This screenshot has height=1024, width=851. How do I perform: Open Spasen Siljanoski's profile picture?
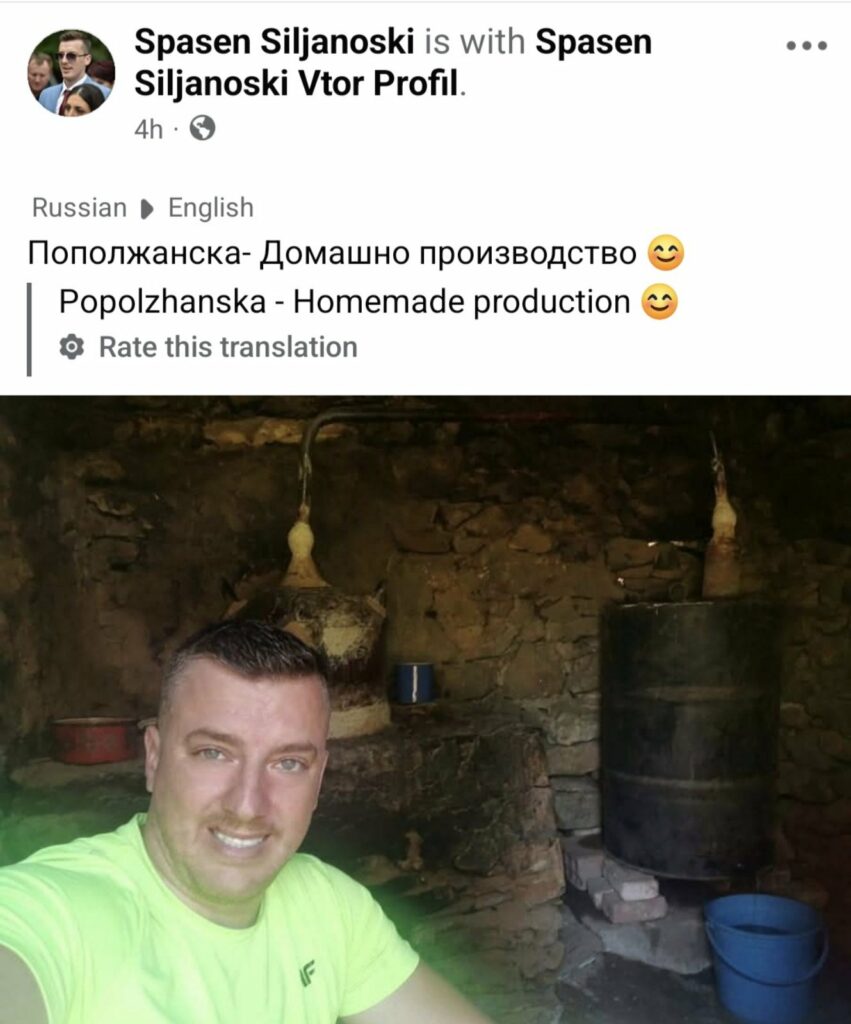pos(70,72)
